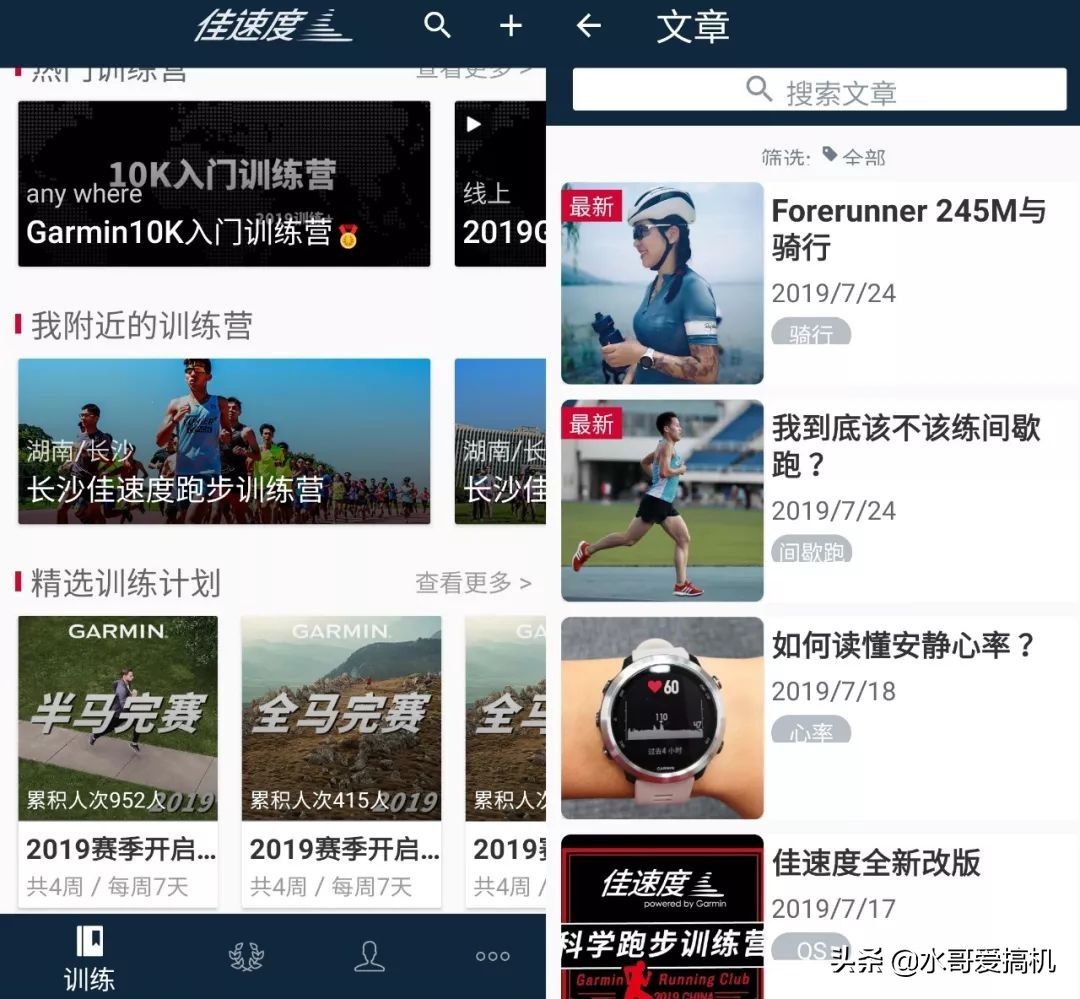Open the article 我到底该不该练间歇跑？
The width and height of the screenshot is (1080, 999).
pos(819,500)
